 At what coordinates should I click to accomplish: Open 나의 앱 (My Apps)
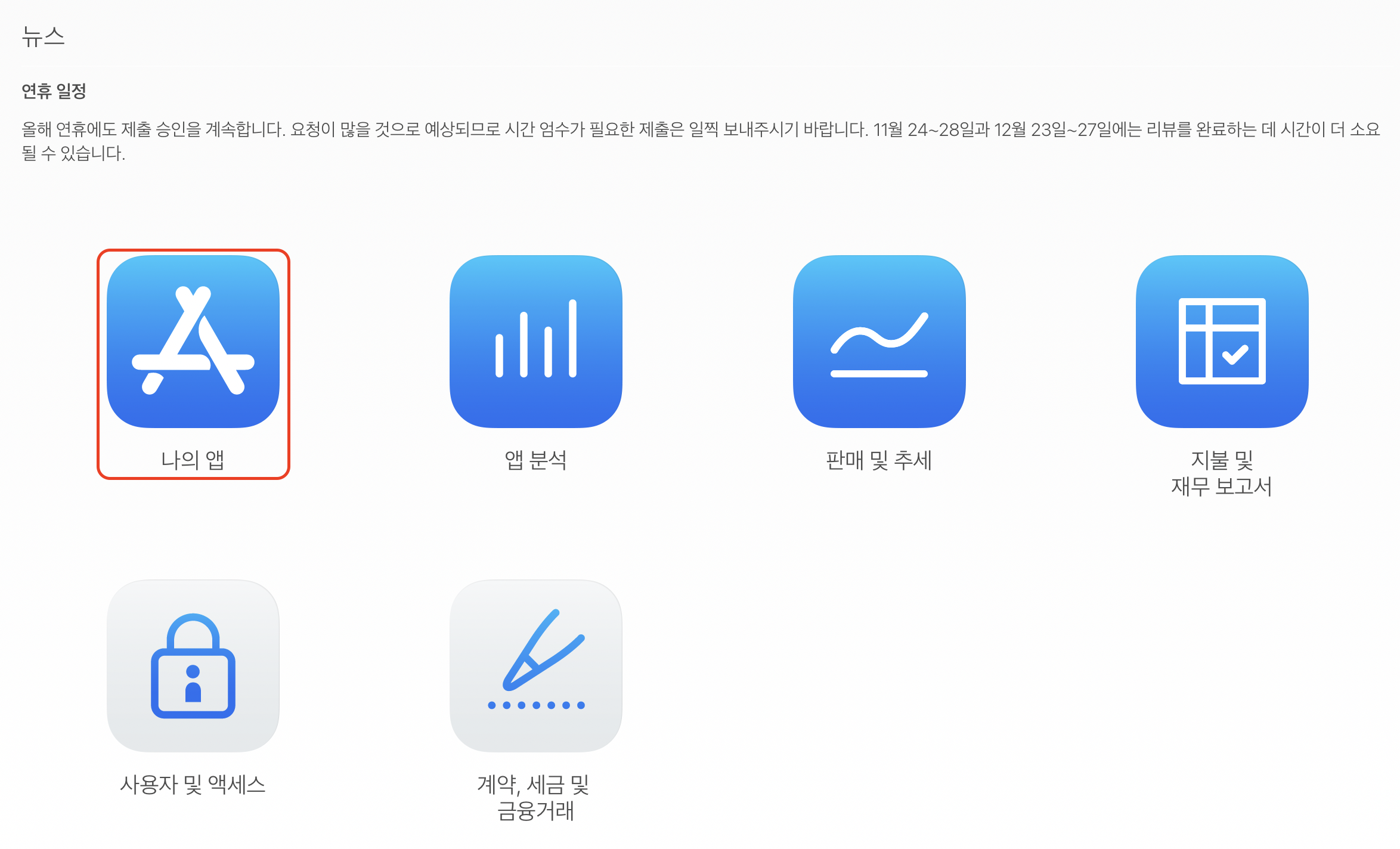193,342
